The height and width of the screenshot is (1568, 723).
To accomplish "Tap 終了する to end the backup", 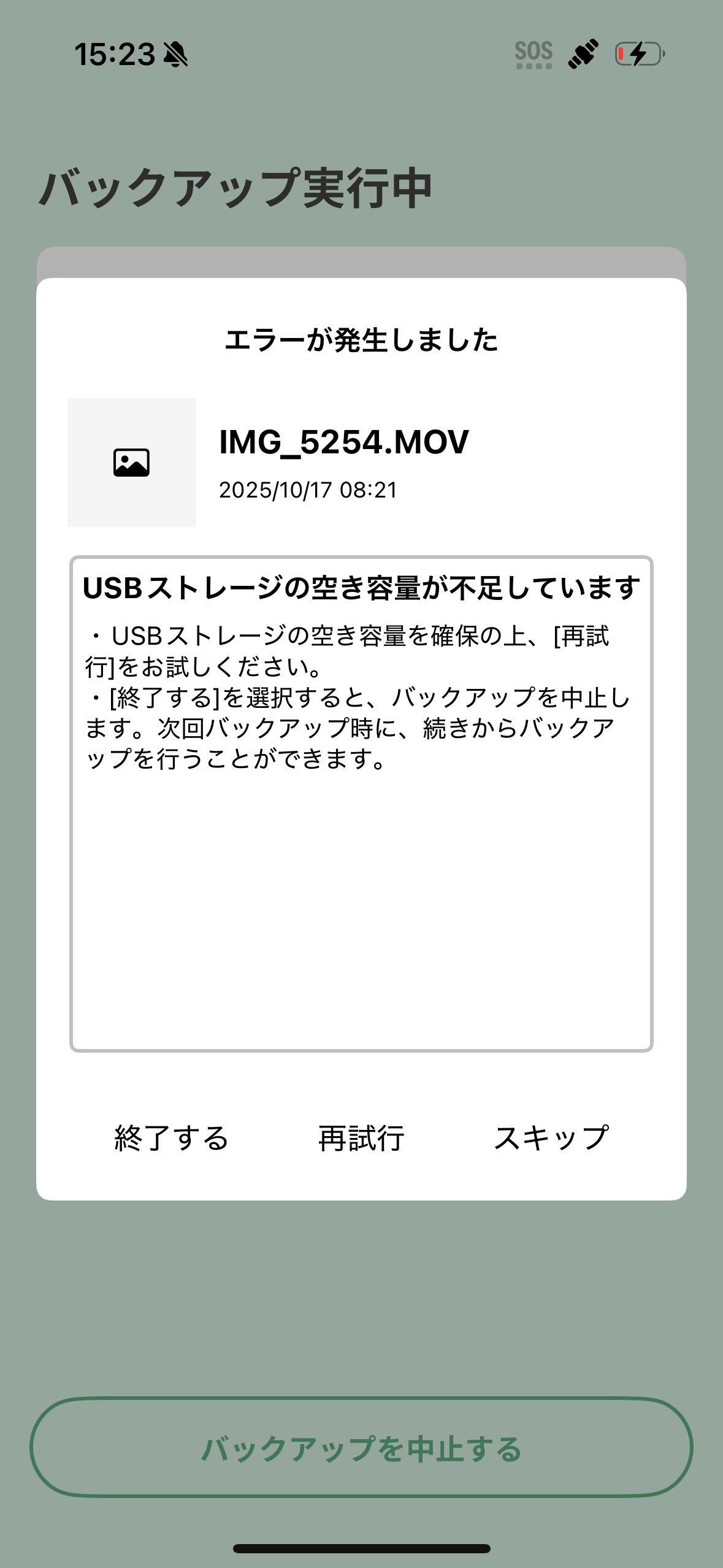I will click(172, 1139).
